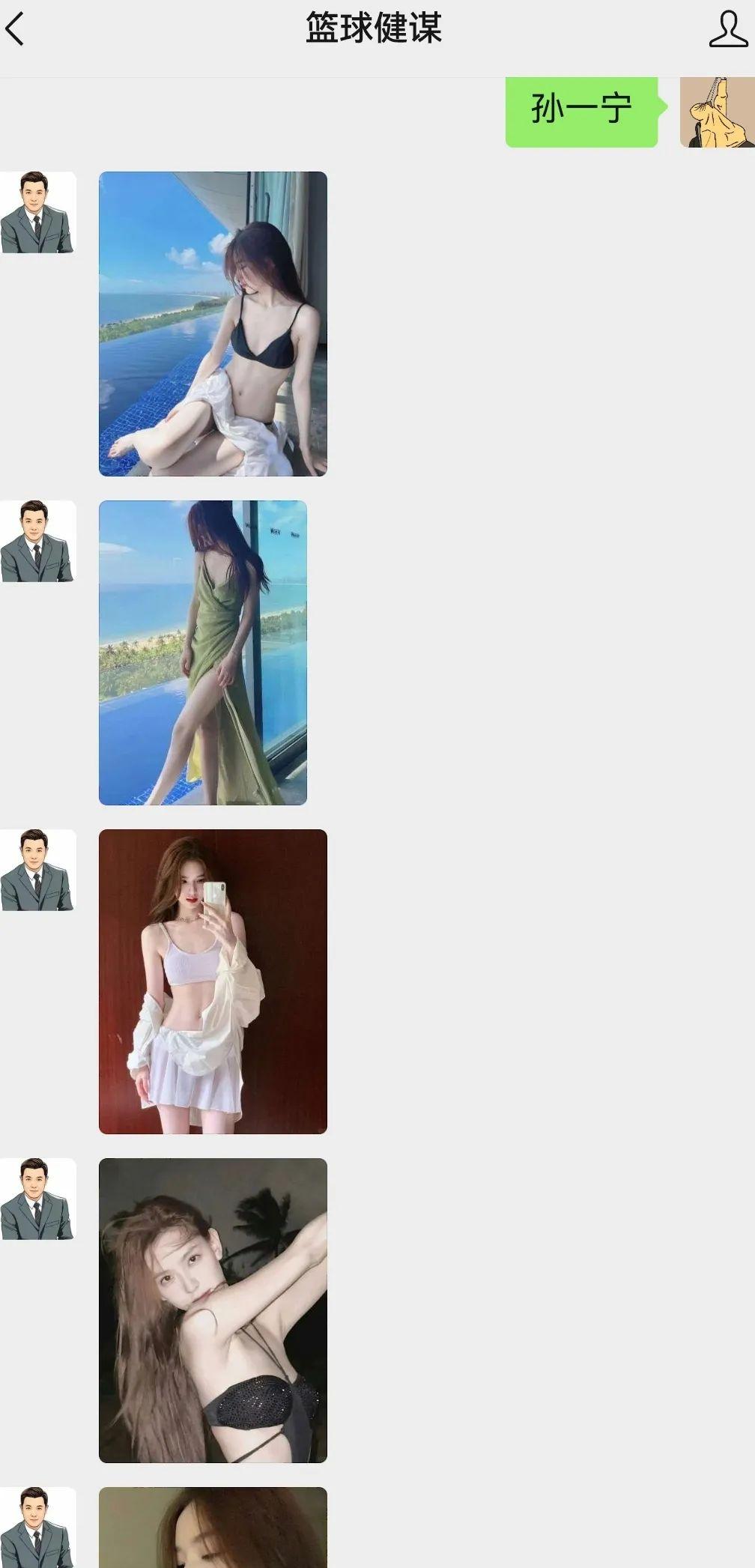The width and height of the screenshot is (755, 1568).
Task: Enlarge the black sparkly top photo
Action: (213, 1310)
